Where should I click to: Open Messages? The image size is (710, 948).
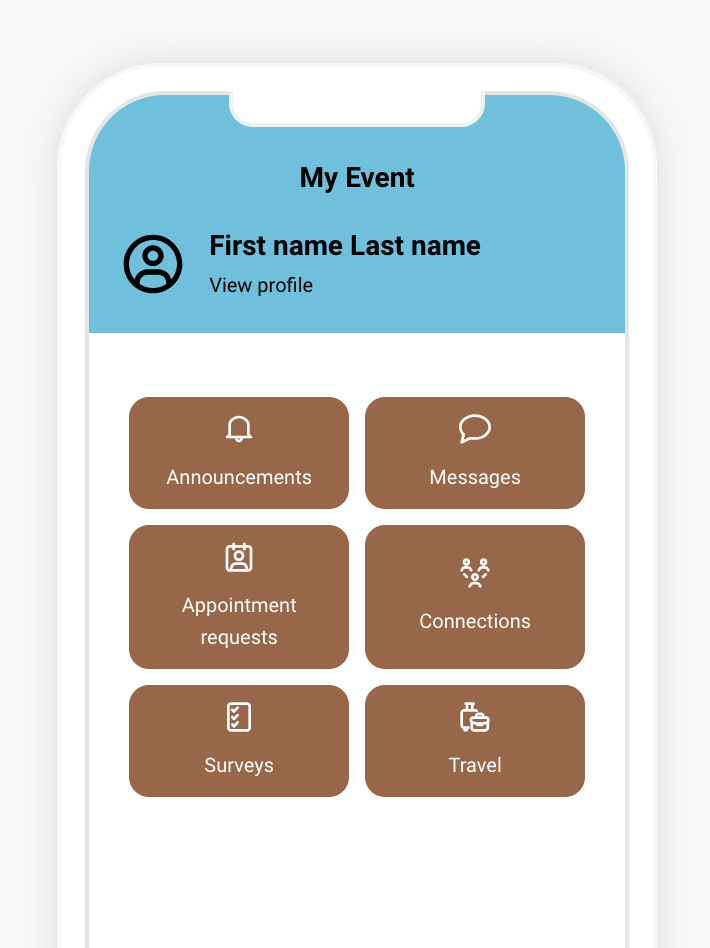[475, 453]
